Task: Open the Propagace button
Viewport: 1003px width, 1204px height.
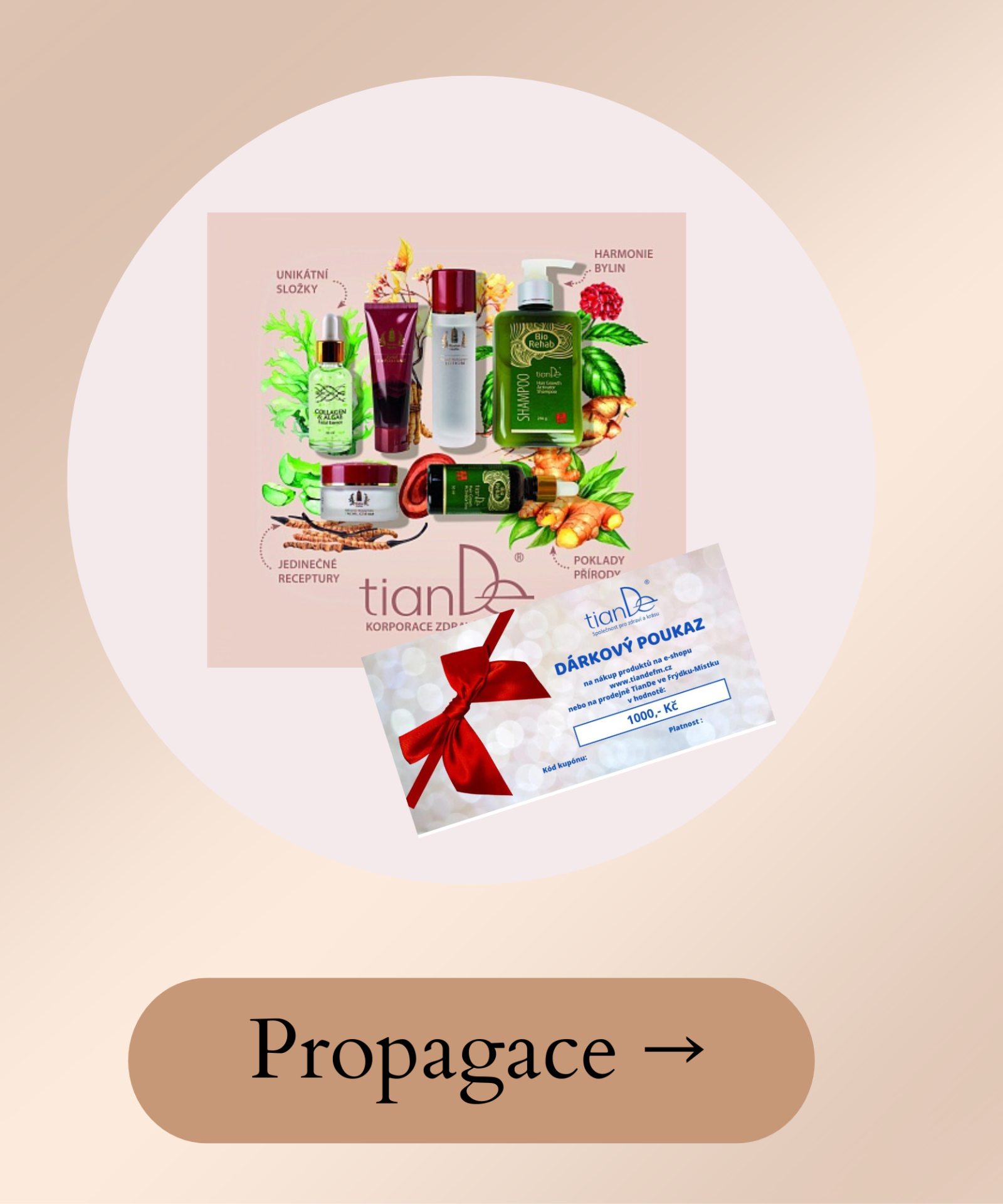Action: click(471, 1060)
